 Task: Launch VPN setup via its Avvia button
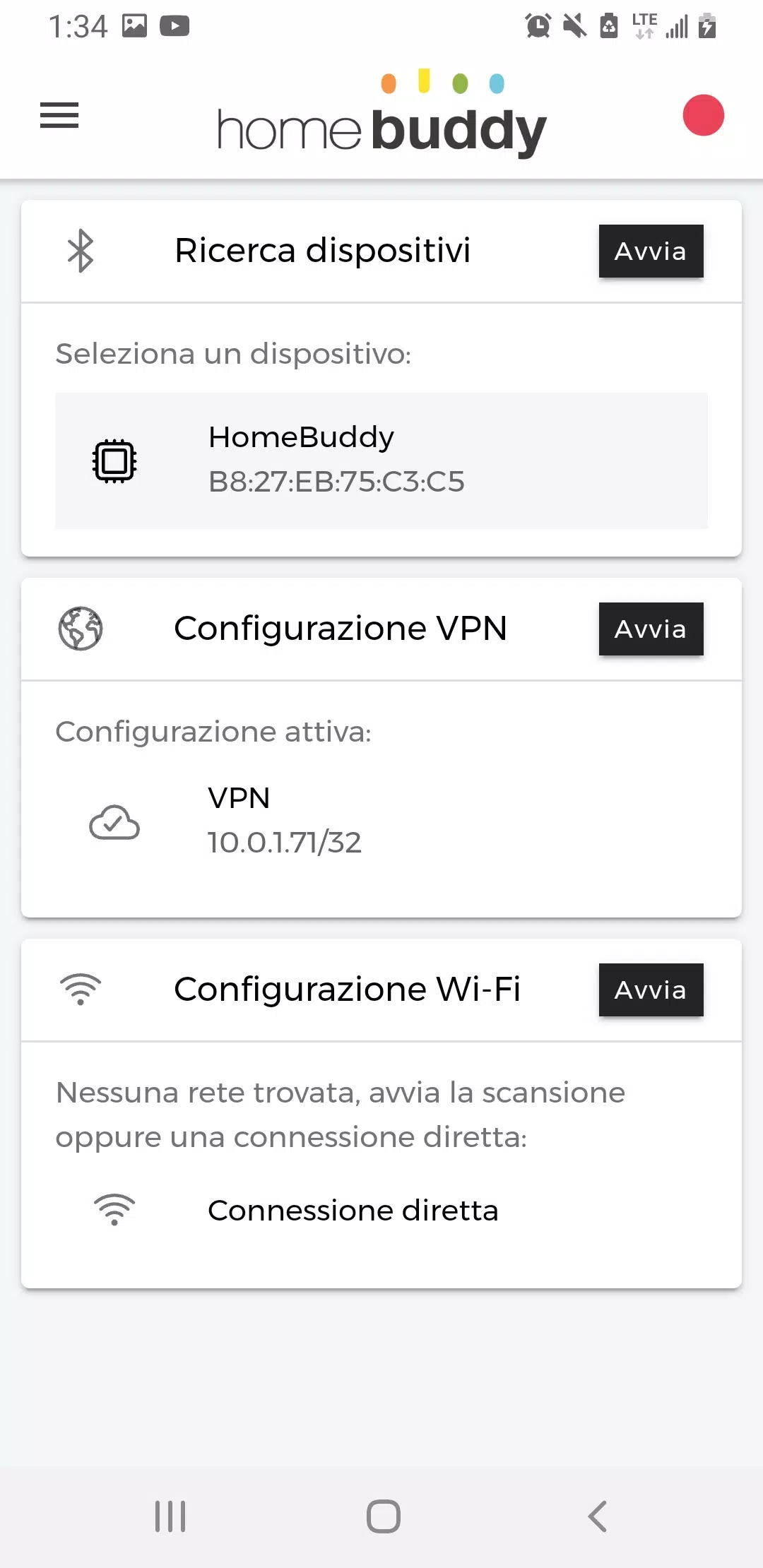click(650, 629)
